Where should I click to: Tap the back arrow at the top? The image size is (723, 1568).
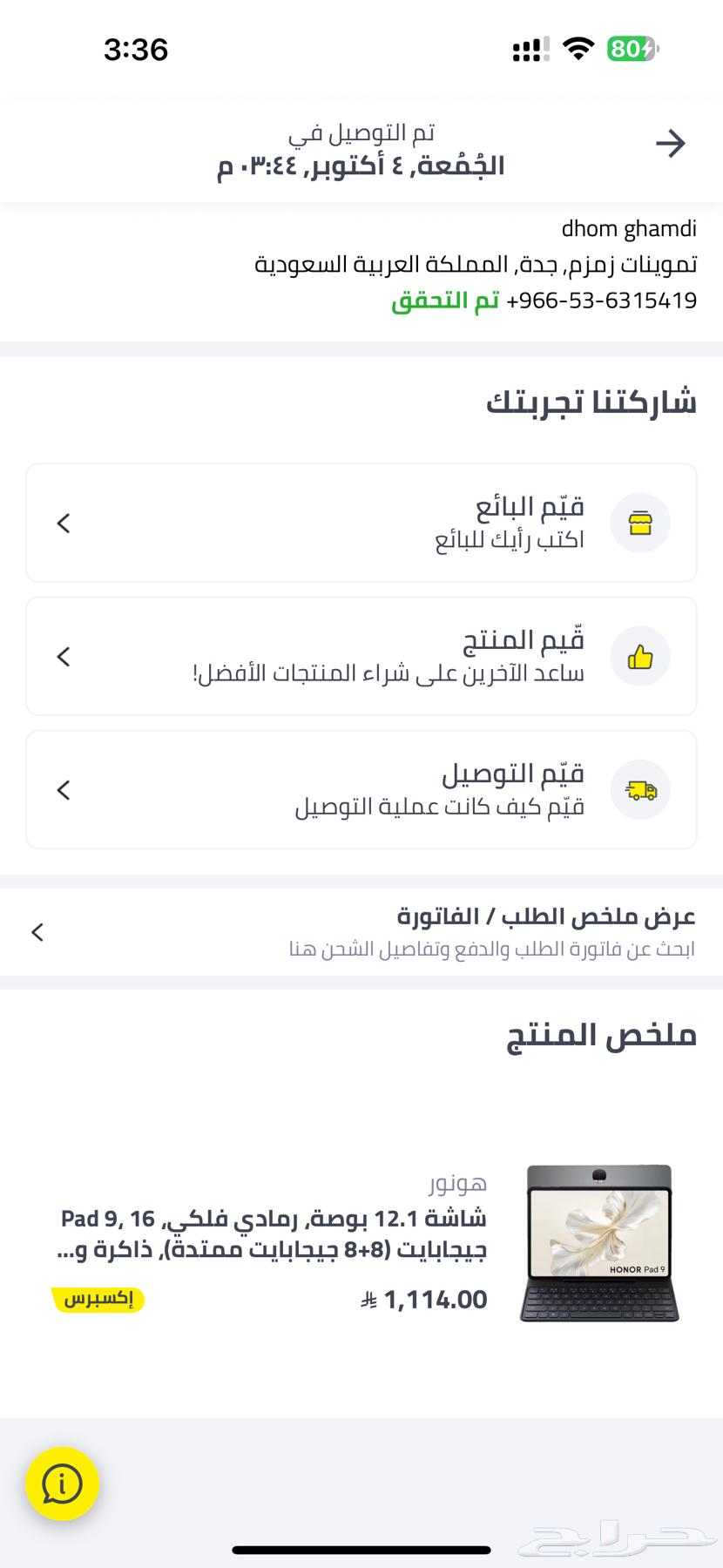tap(672, 142)
